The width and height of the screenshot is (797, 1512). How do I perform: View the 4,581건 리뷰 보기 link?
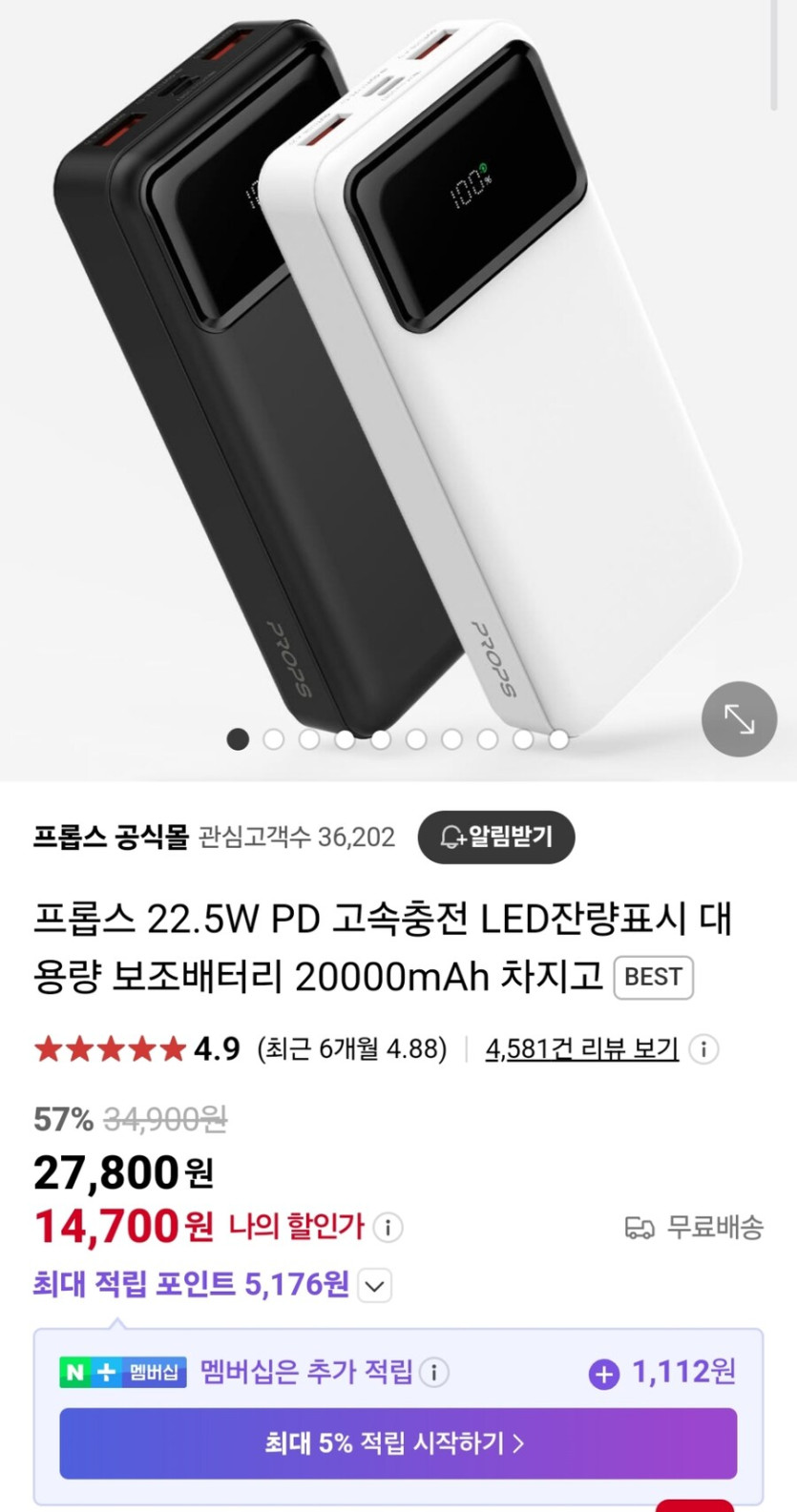581,1049
